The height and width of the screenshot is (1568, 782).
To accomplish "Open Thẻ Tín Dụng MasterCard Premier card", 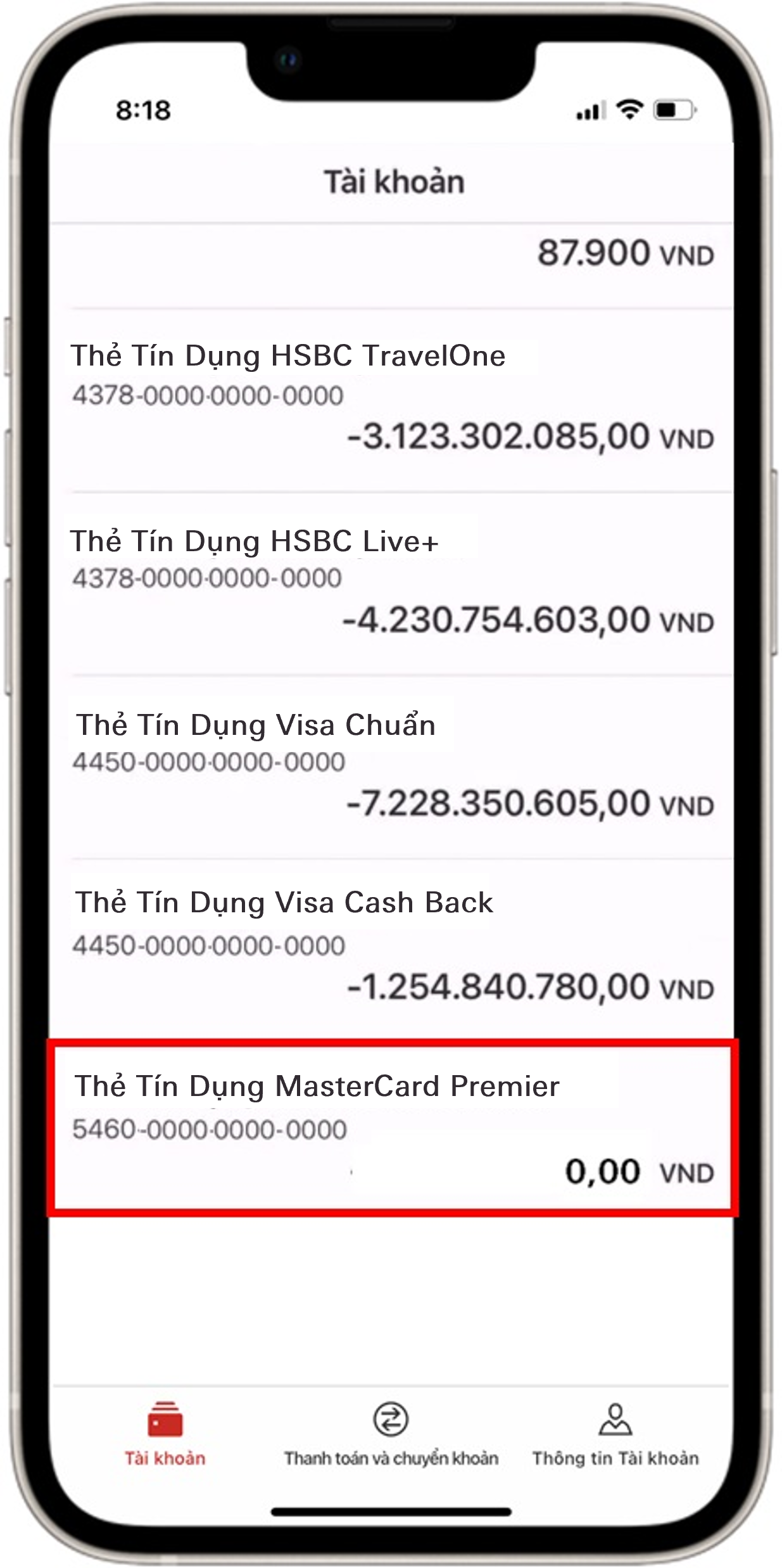I will tap(391, 1128).
